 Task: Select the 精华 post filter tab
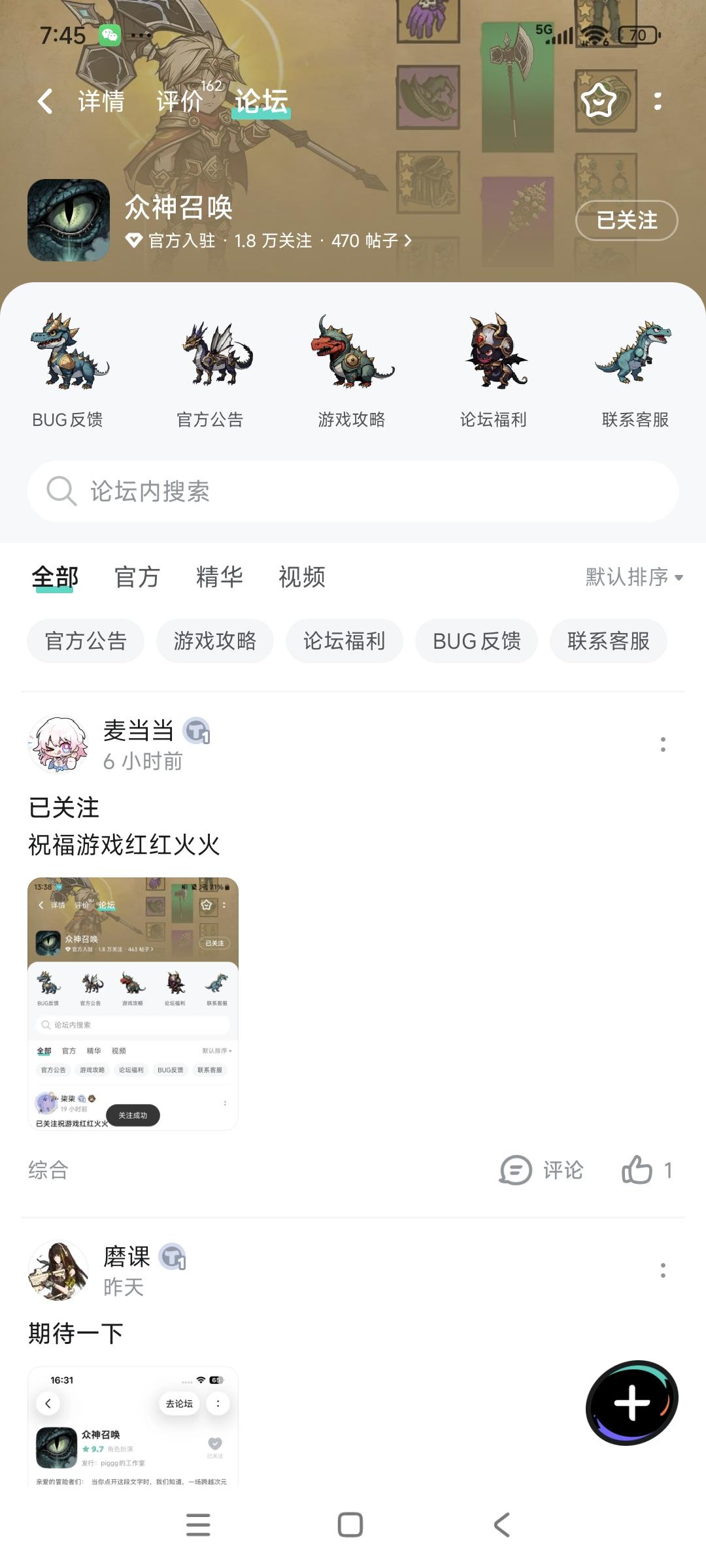click(220, 577)
